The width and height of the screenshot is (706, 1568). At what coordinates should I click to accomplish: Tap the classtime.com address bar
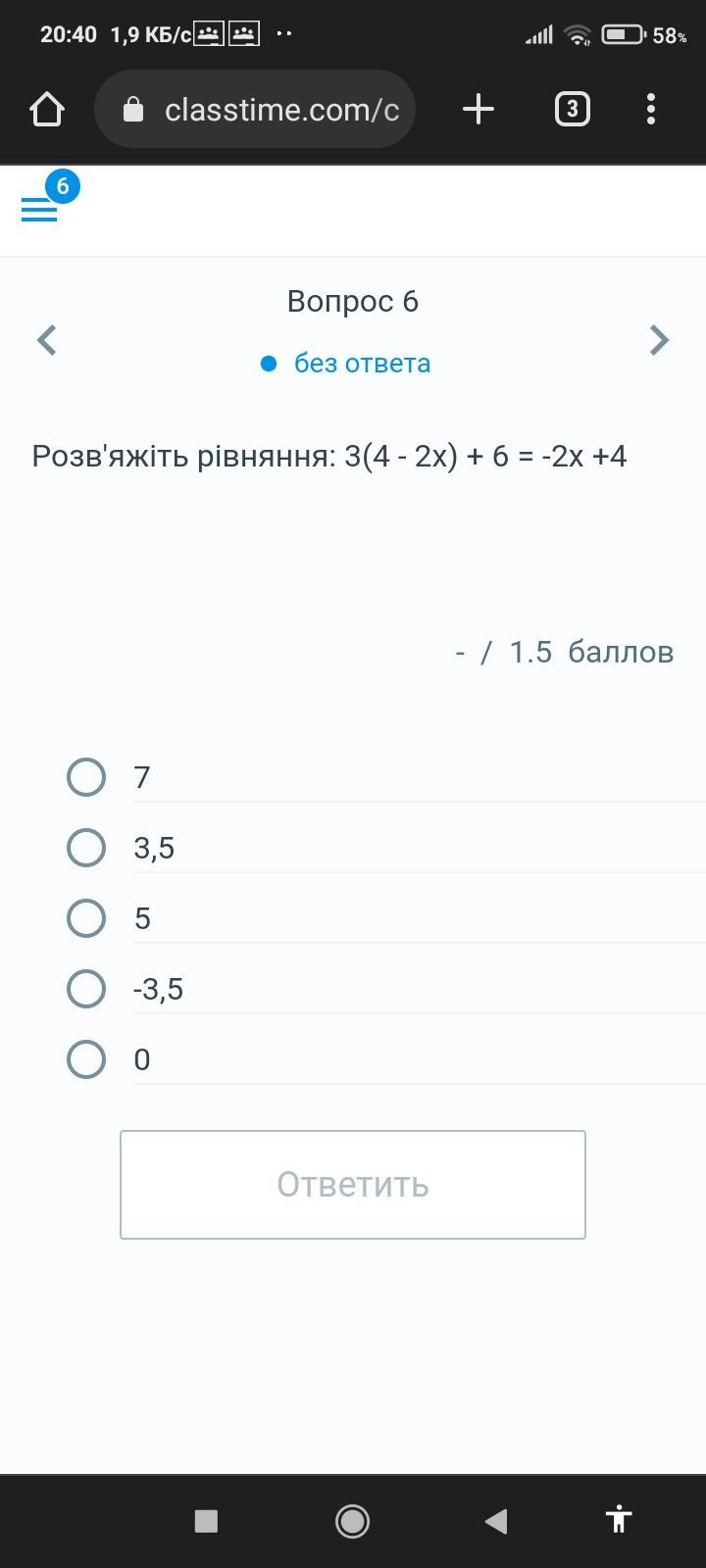pos(255,109)
